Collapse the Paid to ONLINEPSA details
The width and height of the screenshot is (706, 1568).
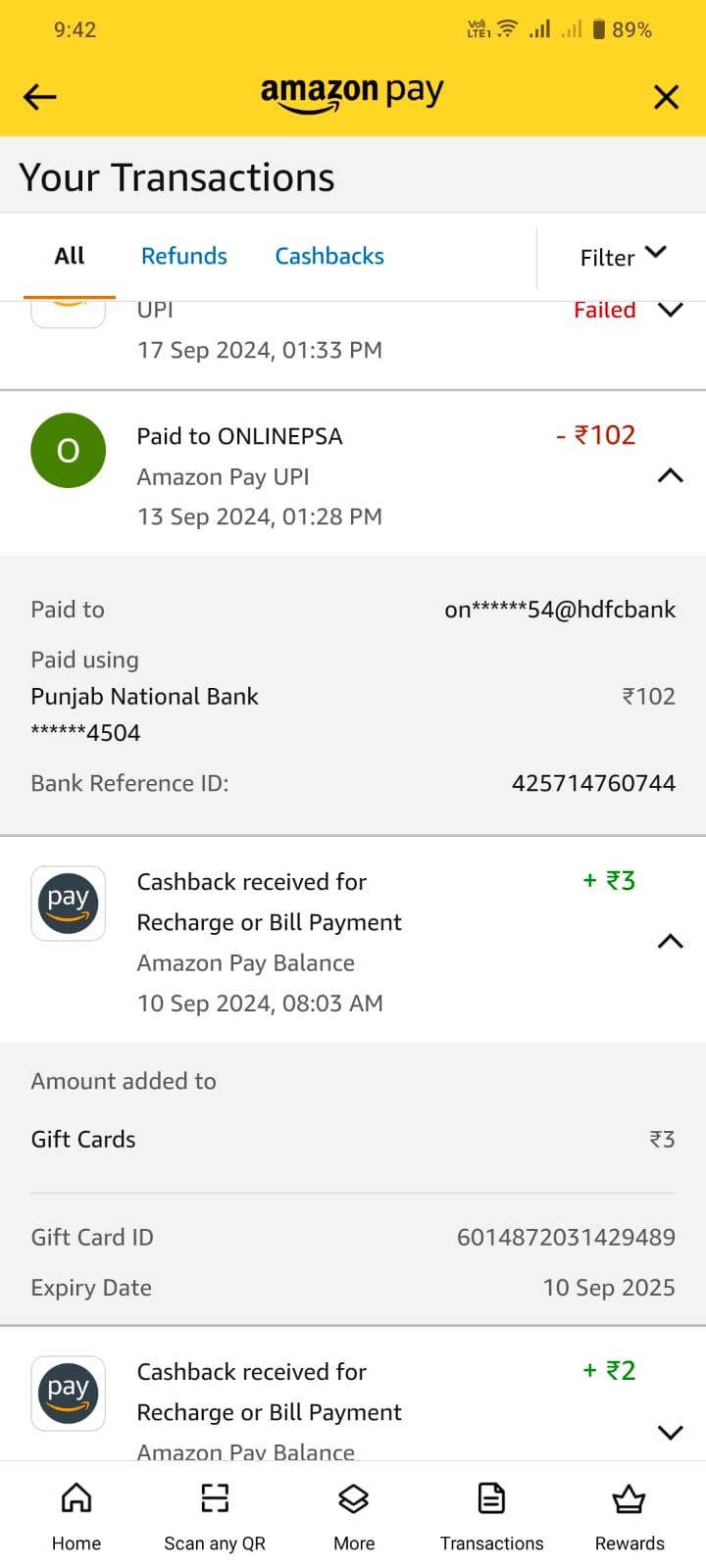click(x=670, y=476)
